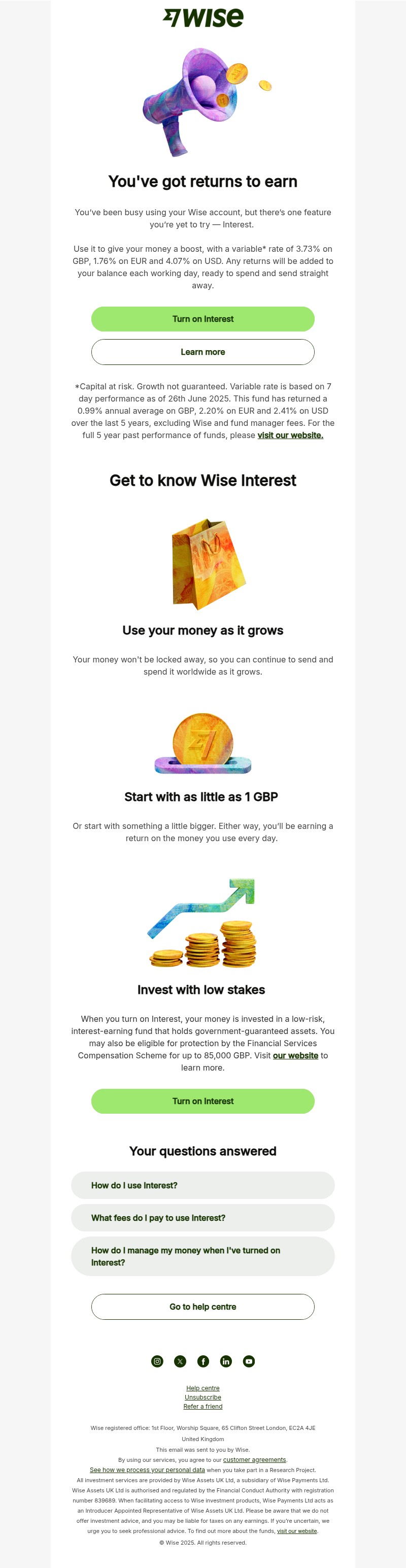Tap the first Turn on Interest button
Image resolution: width=406 pixels, height=1568 pixels.
[x=202, y=319]
